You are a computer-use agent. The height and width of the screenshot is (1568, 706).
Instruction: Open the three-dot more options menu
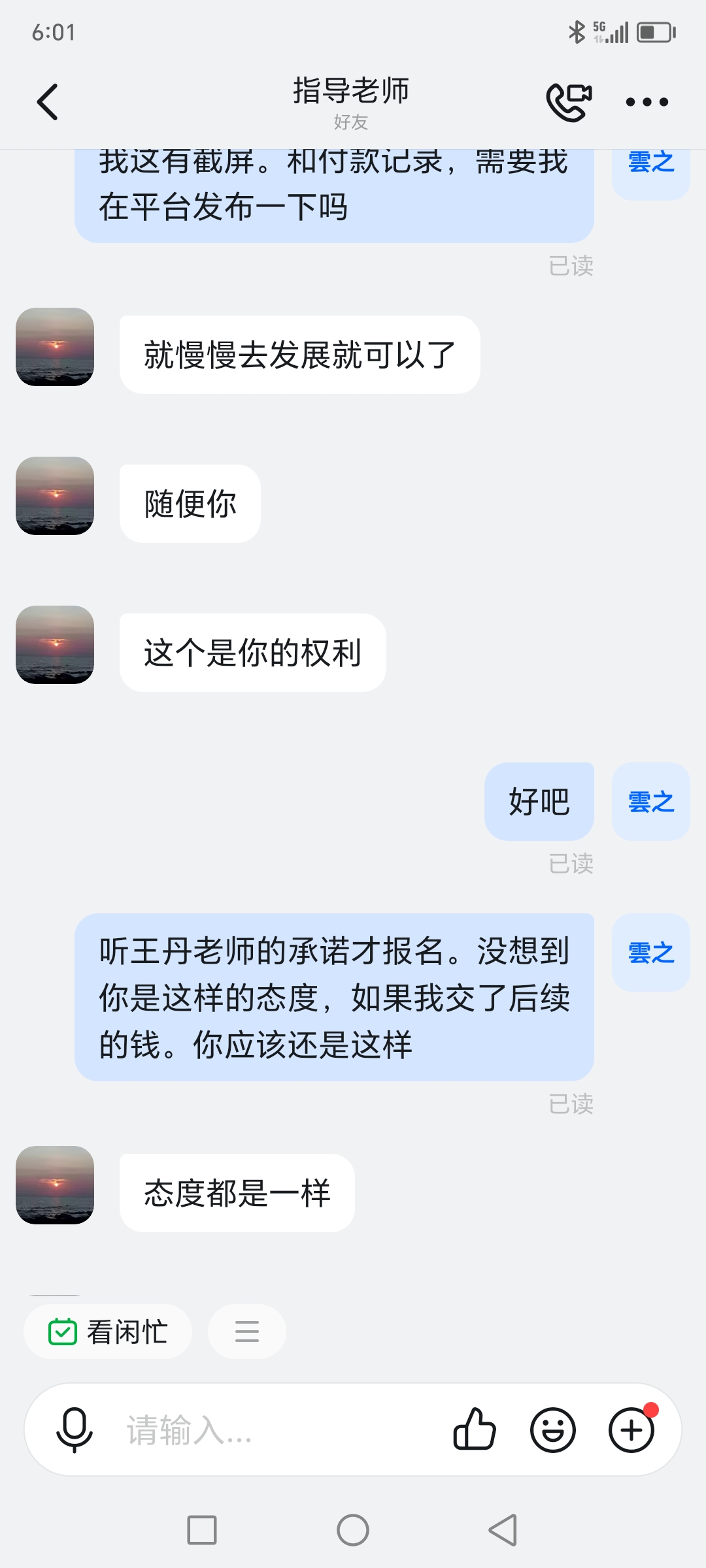[647, 102]
